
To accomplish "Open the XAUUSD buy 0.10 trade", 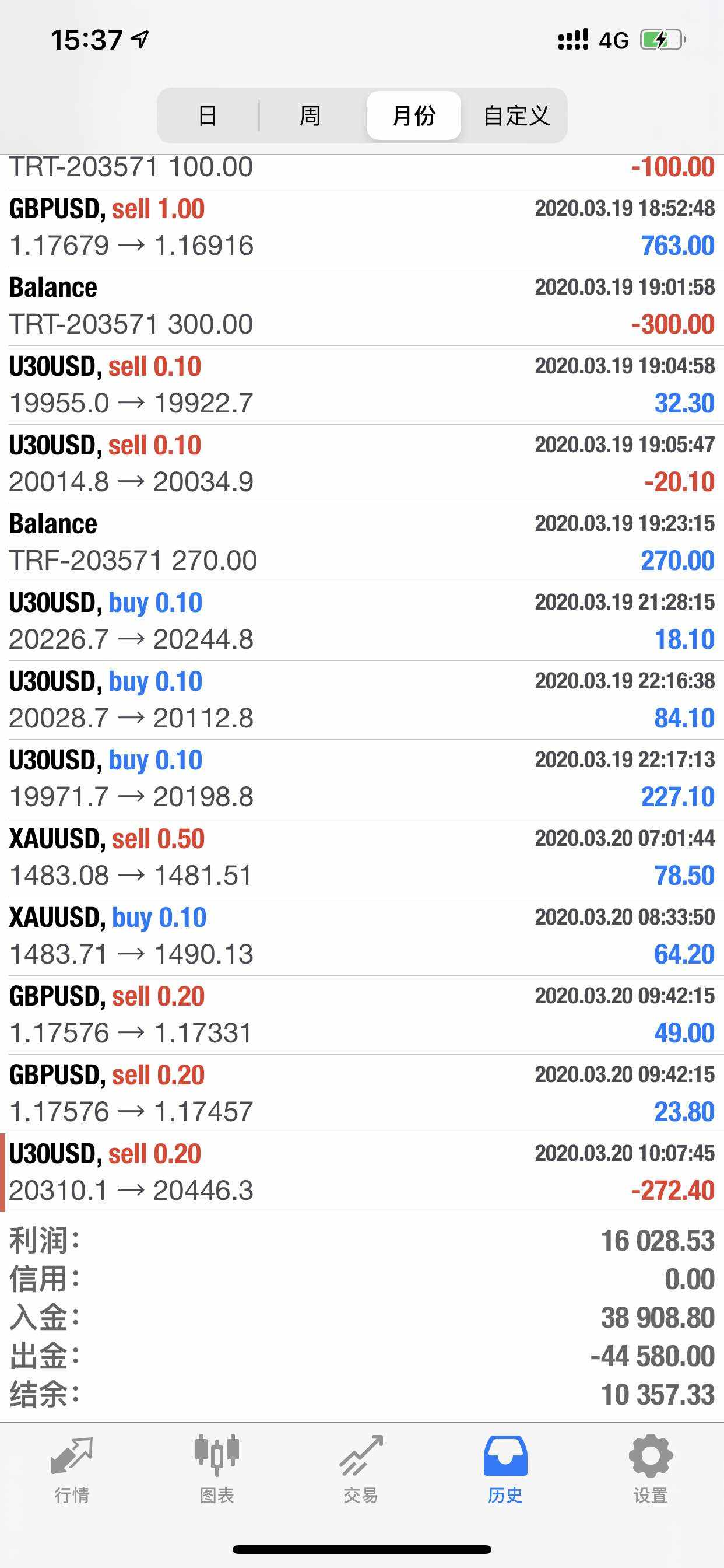I will 362,936.
